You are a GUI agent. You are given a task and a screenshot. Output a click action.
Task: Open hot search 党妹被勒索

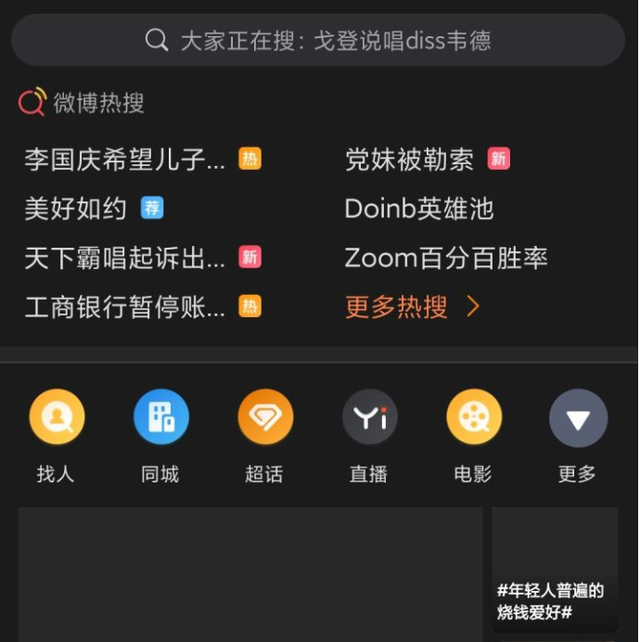(x=409, y=159)
